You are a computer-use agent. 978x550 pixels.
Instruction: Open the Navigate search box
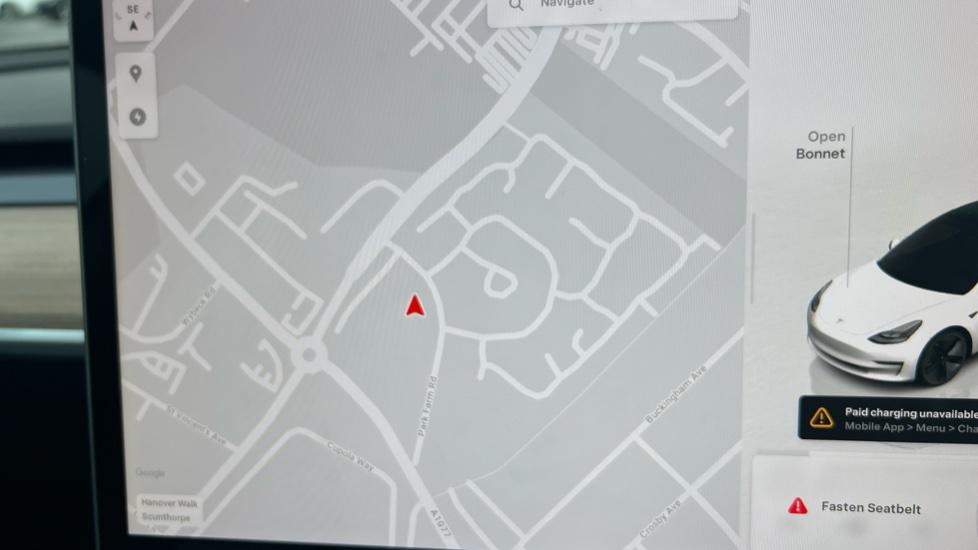pos(610,5)
